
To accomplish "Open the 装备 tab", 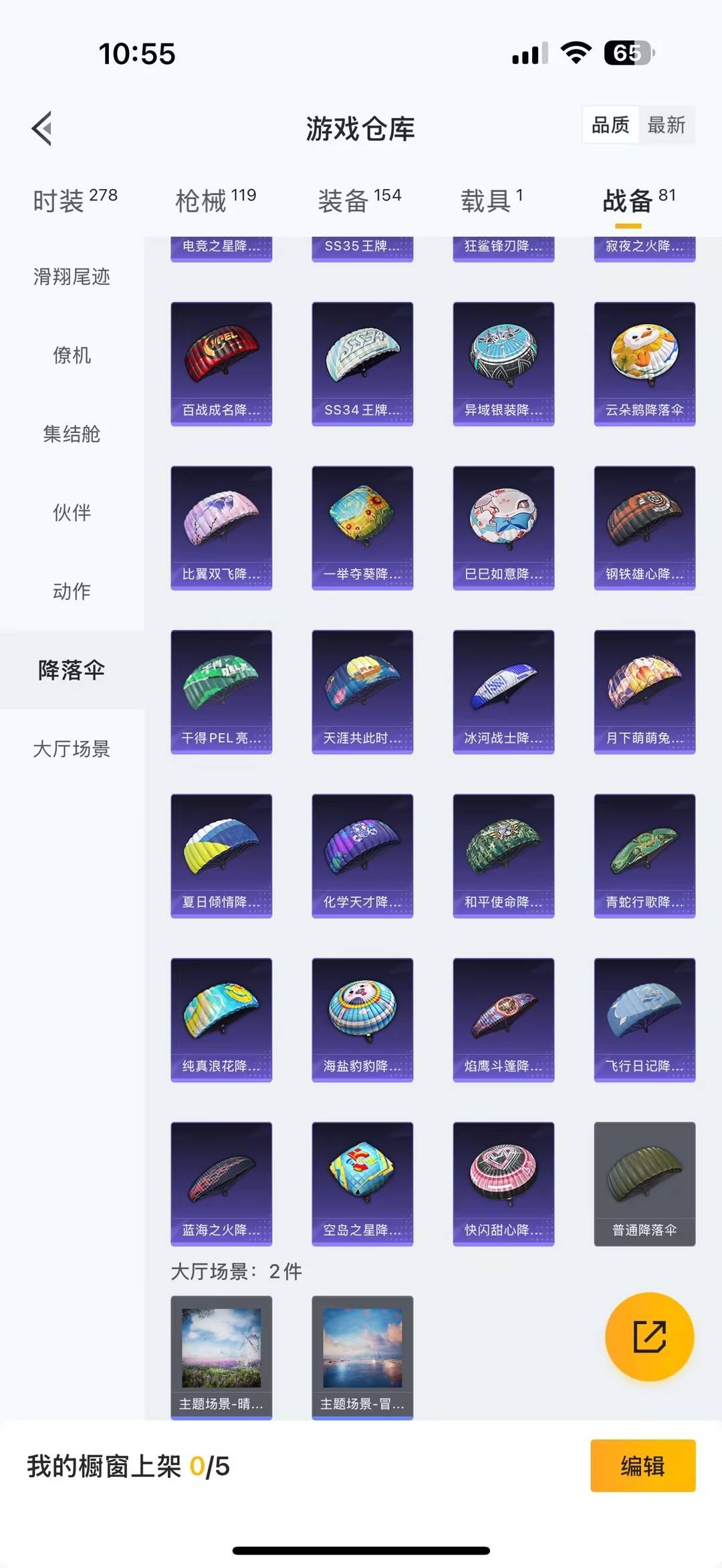I will pyautogui.click(x=359, y=200).
